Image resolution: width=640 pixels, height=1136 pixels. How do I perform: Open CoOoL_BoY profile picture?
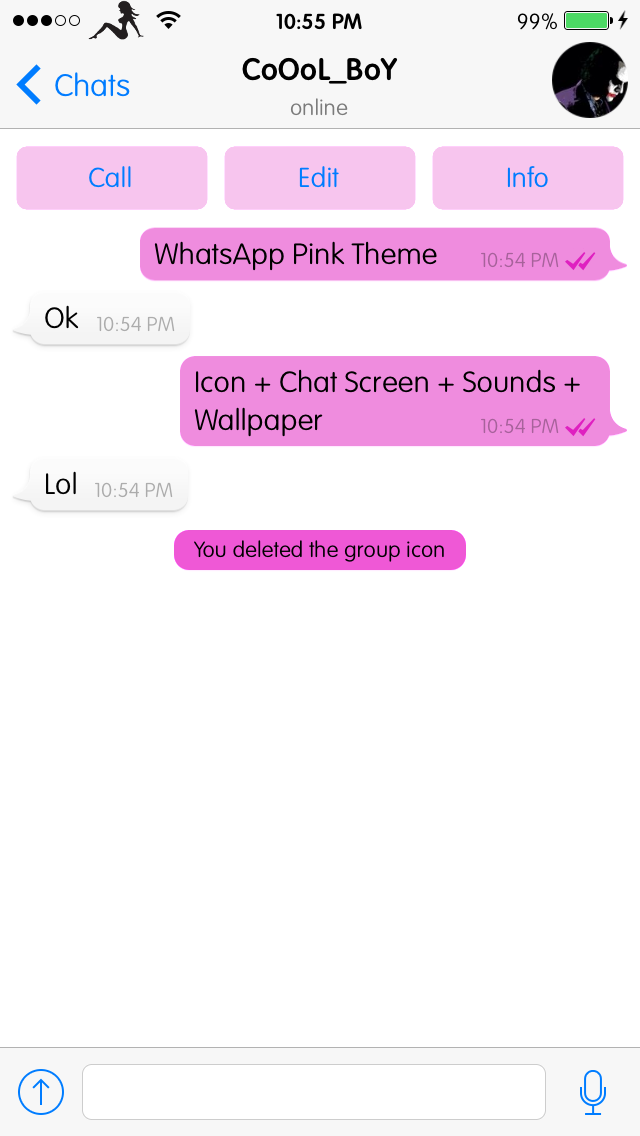tap(590, 81)
